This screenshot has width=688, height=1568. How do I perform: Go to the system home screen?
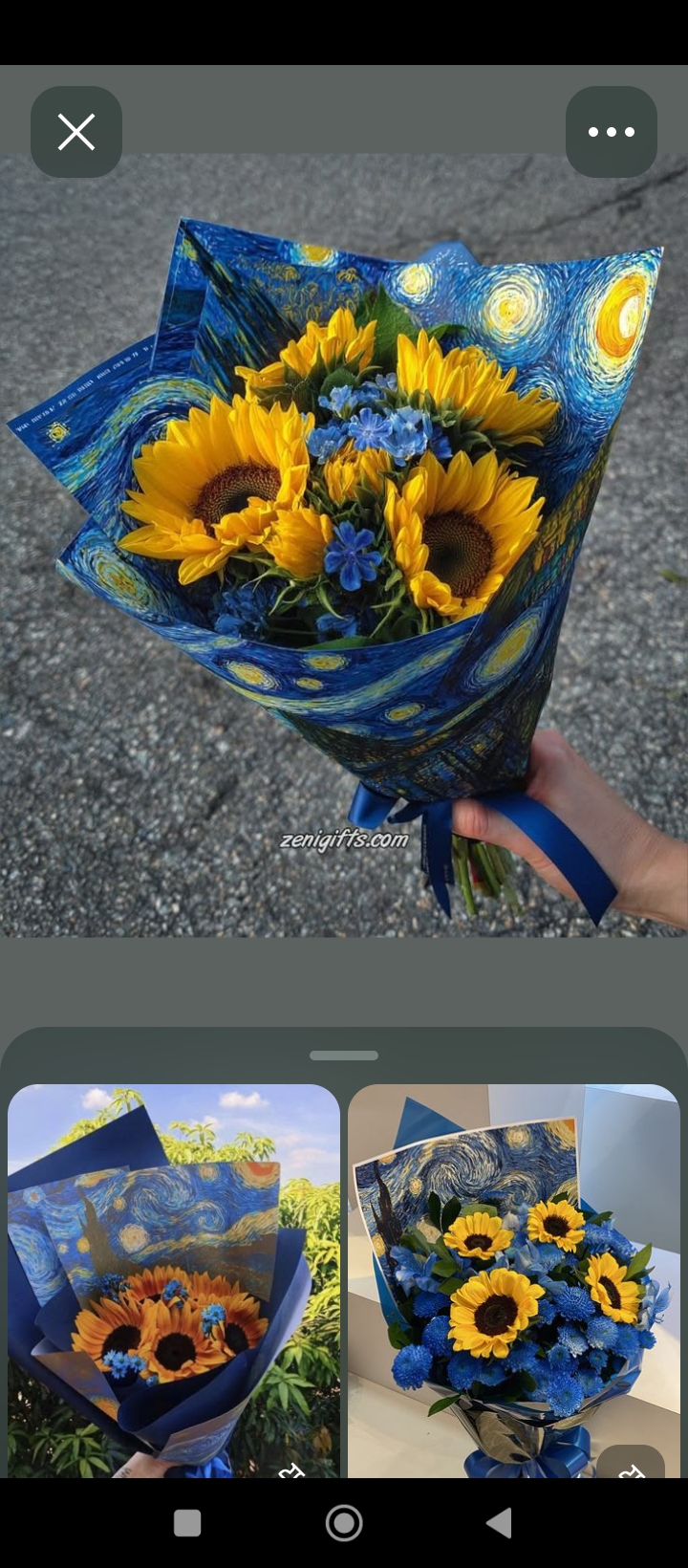pos(344,1523)
